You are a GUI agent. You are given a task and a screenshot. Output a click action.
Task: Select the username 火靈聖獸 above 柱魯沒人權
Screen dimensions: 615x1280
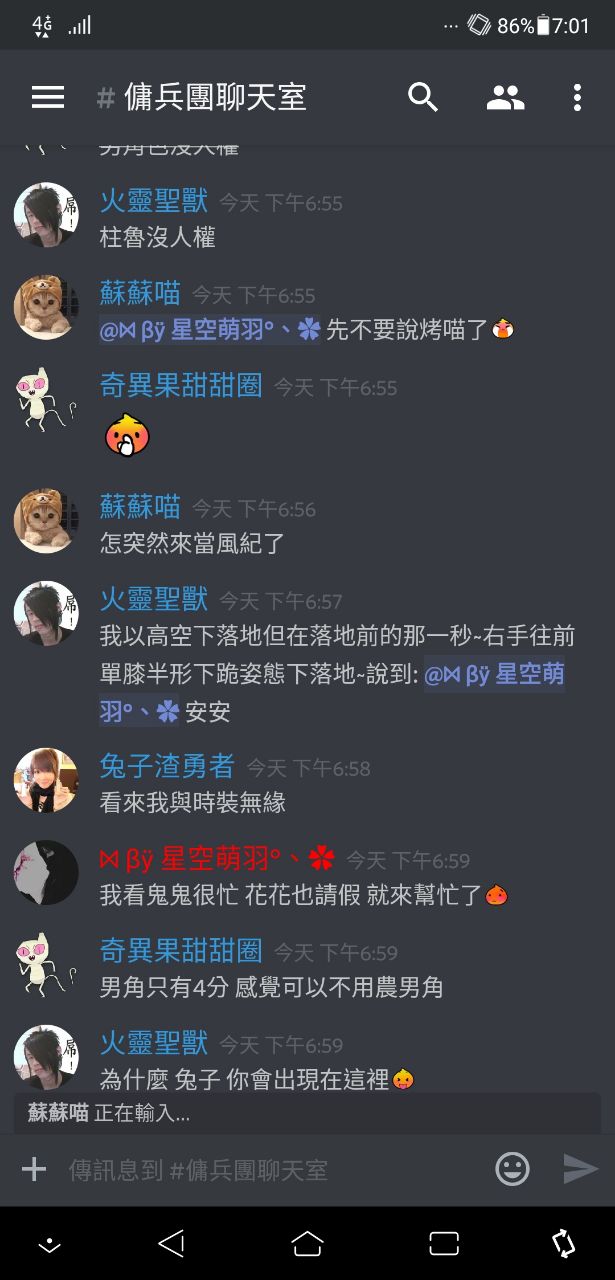click(x=154, y=202)
